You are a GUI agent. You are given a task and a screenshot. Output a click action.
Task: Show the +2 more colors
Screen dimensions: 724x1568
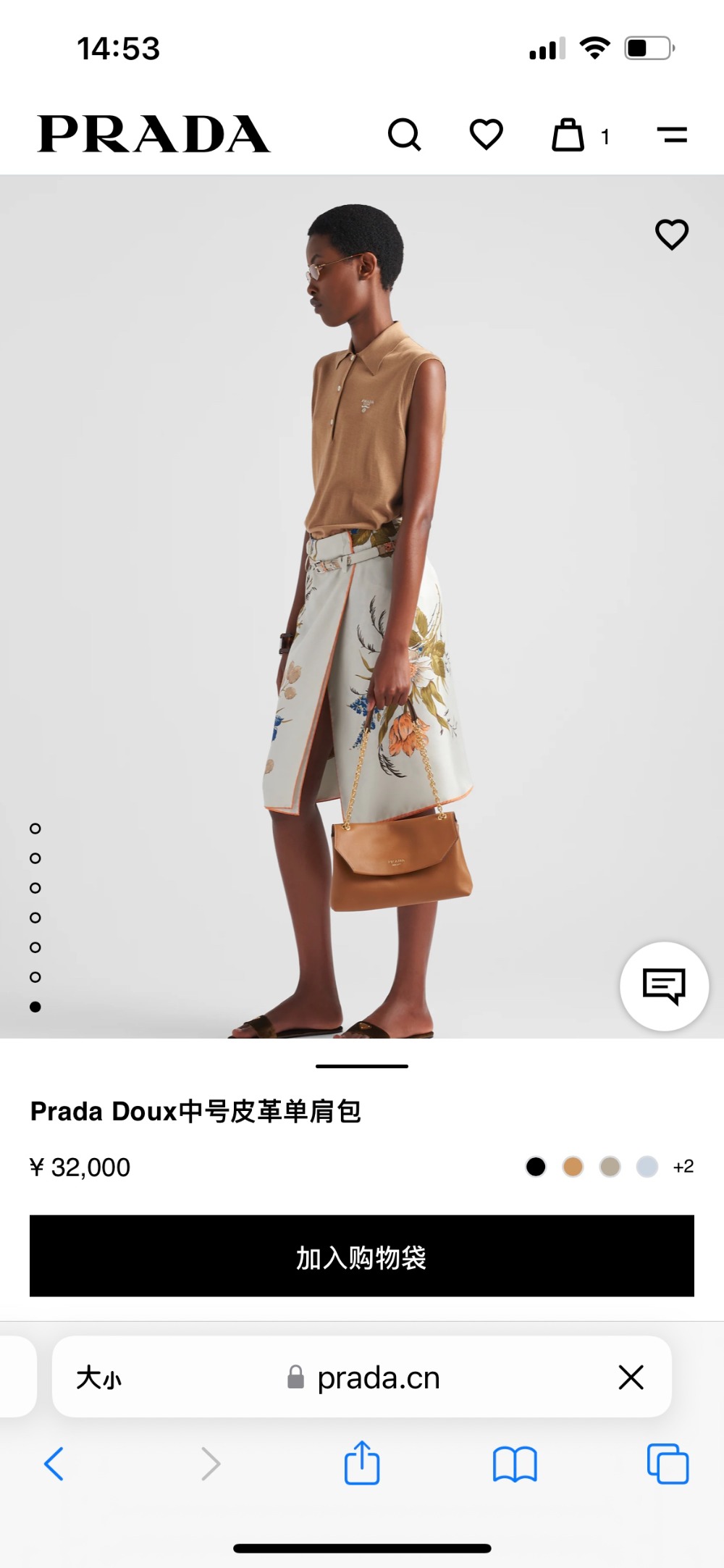pos(683,1167)
